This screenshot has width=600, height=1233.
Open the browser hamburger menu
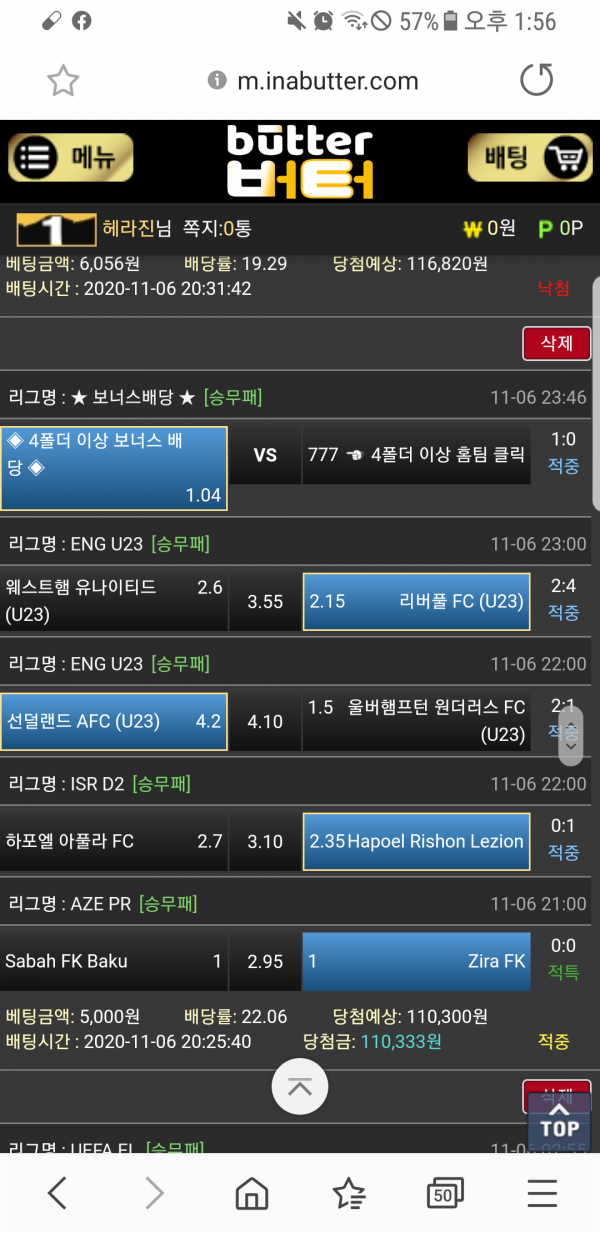click(x=541, y=1193)
